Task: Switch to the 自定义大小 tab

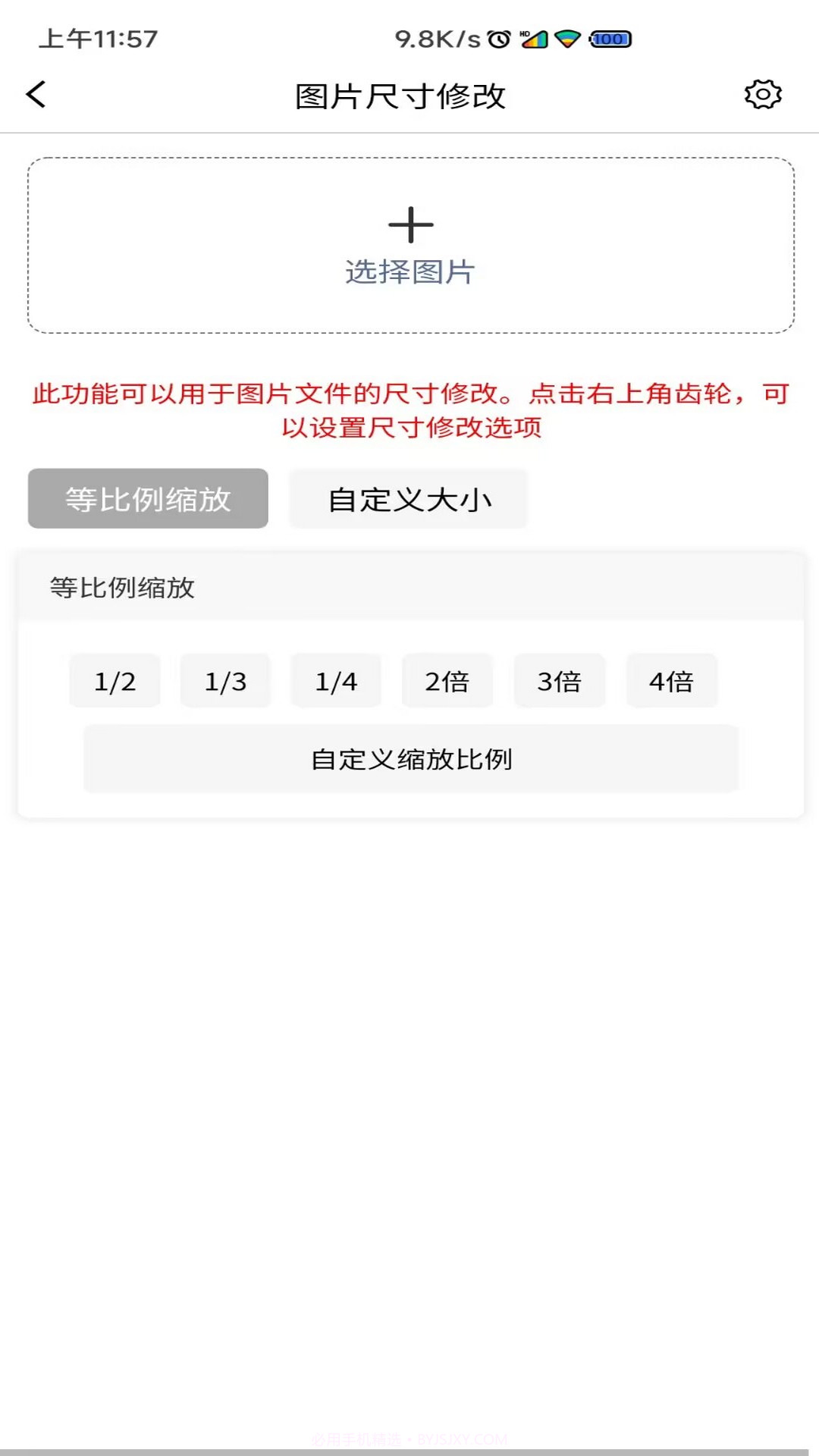Action: (409, 499)
